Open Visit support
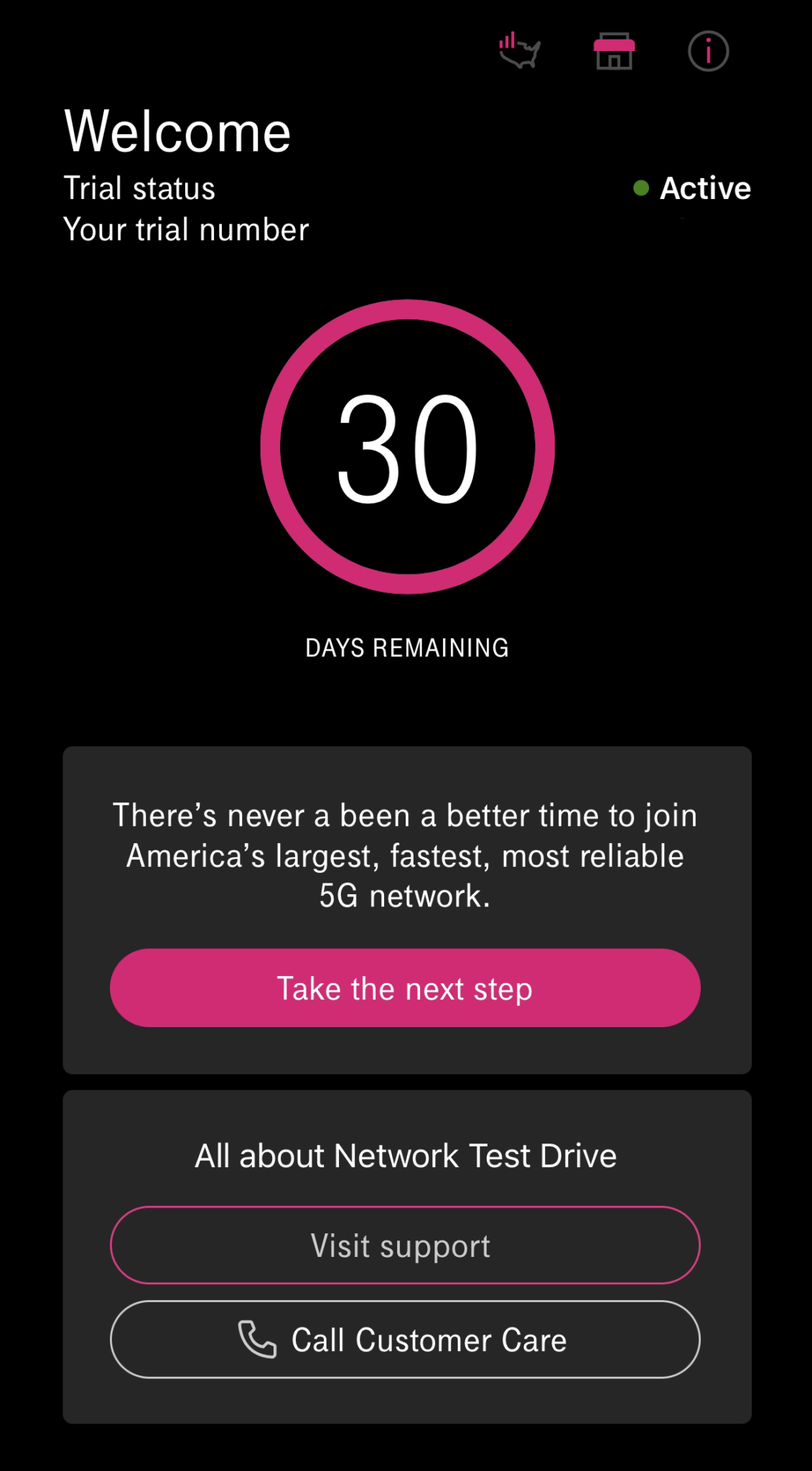 tap(405, 1245)
